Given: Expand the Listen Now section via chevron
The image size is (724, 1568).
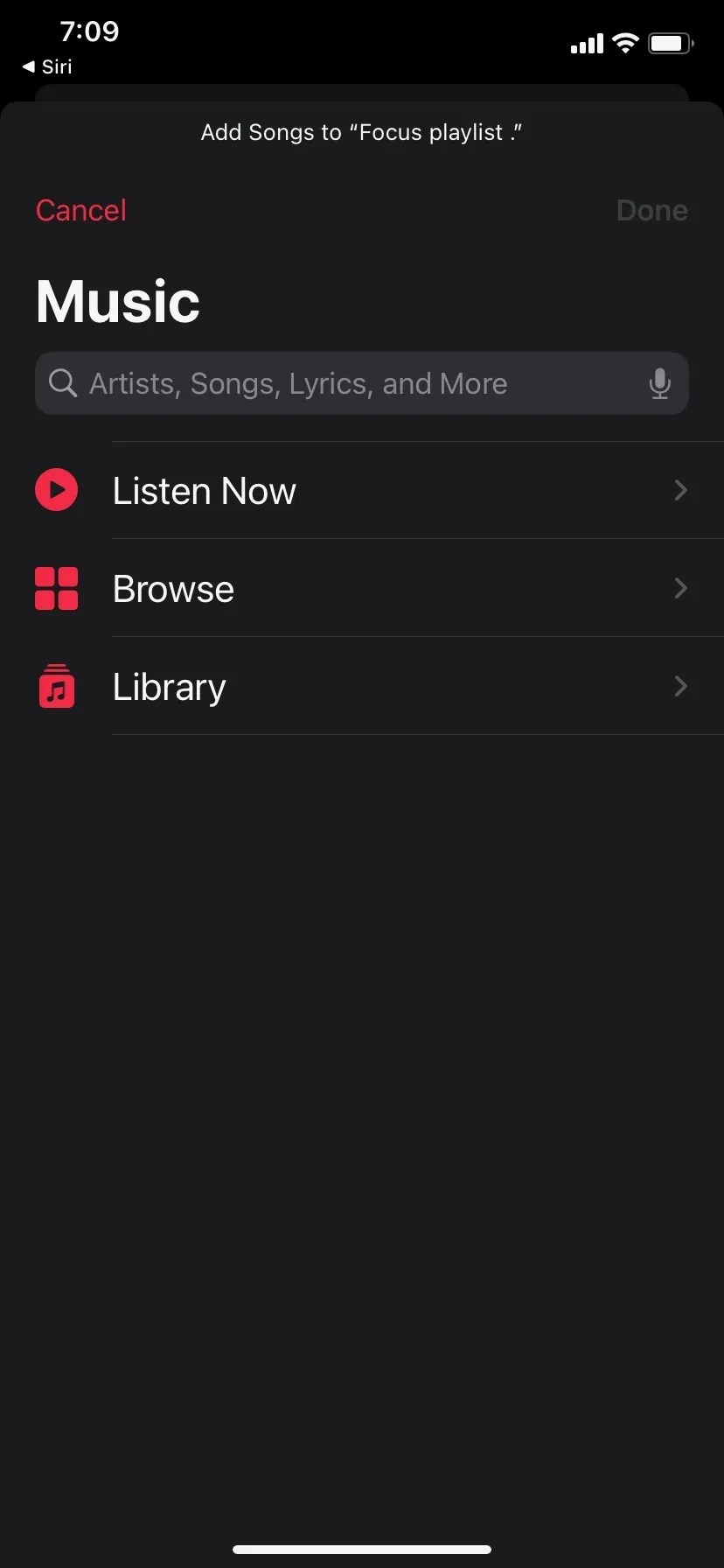Looking at the screenshot, I should pyautogui.click(x=680, y=490).
